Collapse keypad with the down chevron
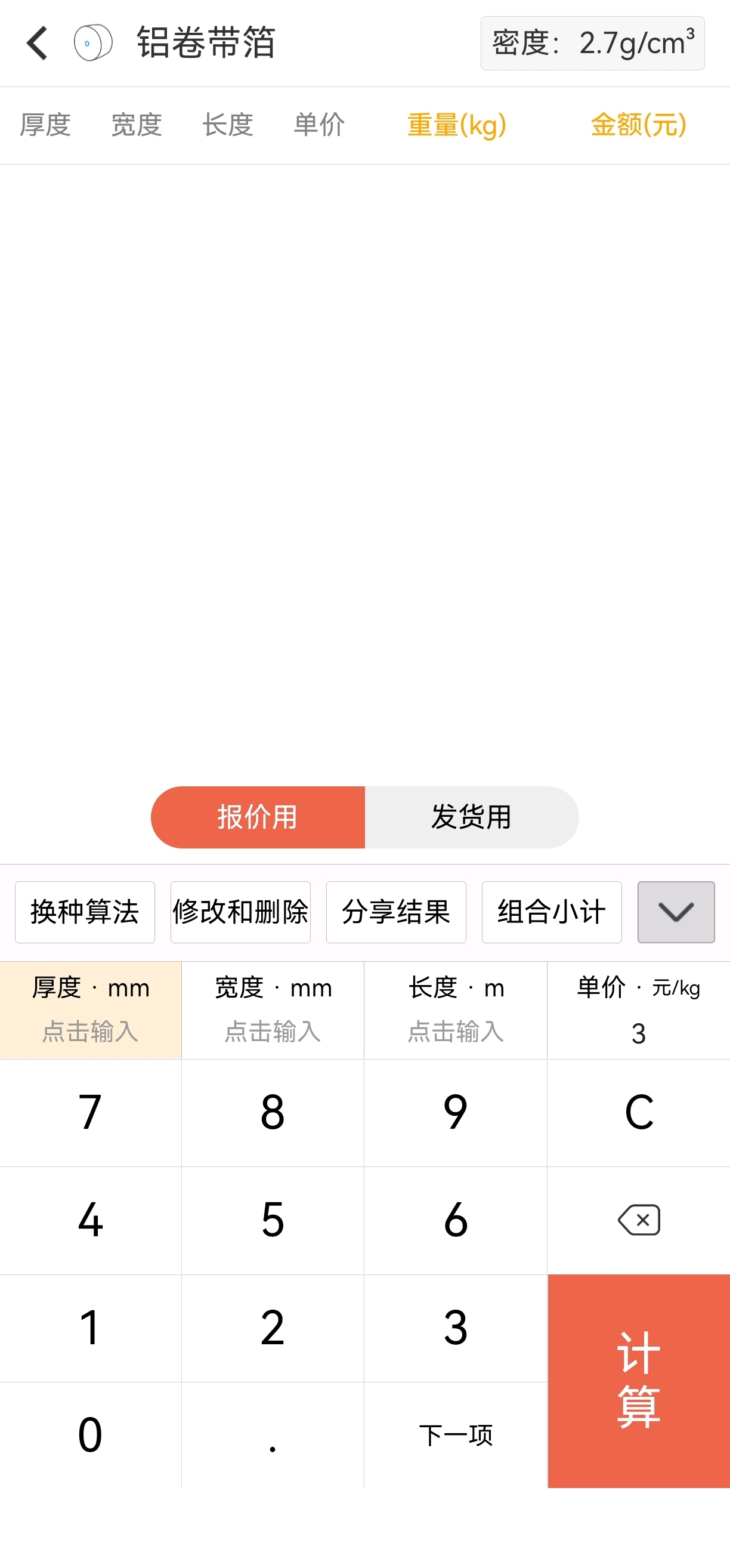Screen dimensions: 730x1568 (x=676, y=912)
